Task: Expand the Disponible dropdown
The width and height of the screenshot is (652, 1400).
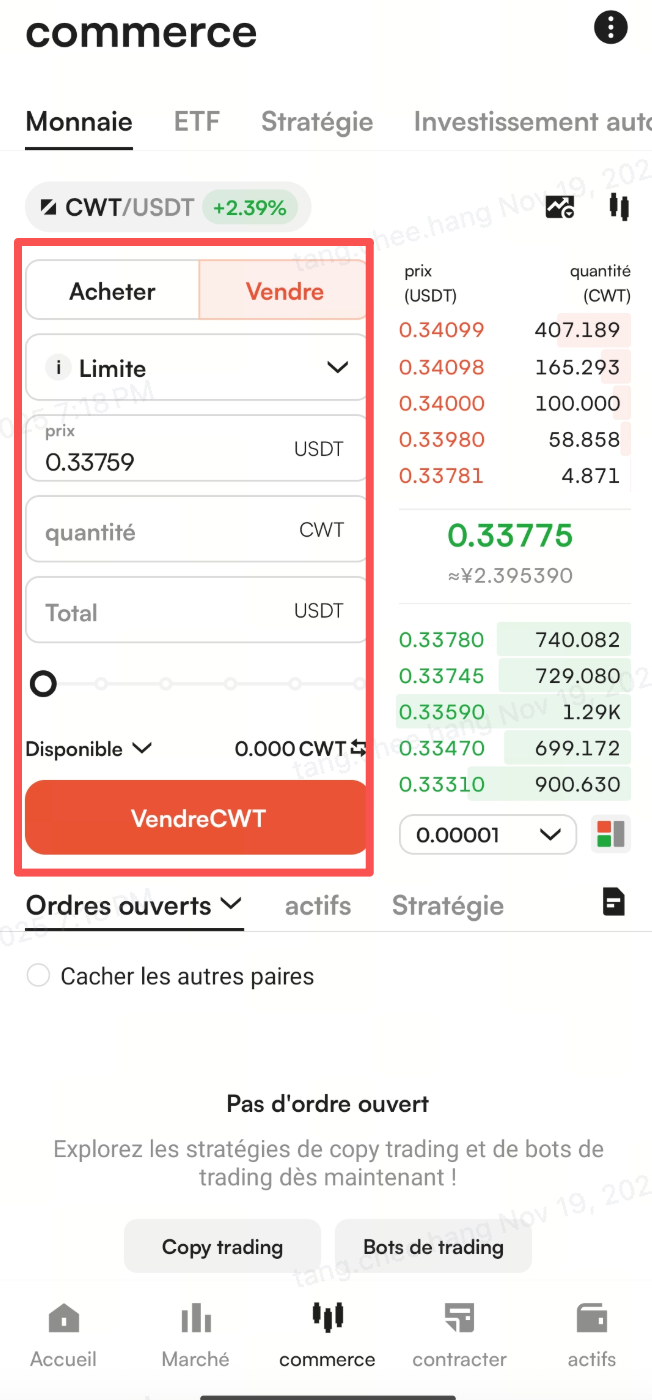Action: pyautogui.click(x=88, y=748)
